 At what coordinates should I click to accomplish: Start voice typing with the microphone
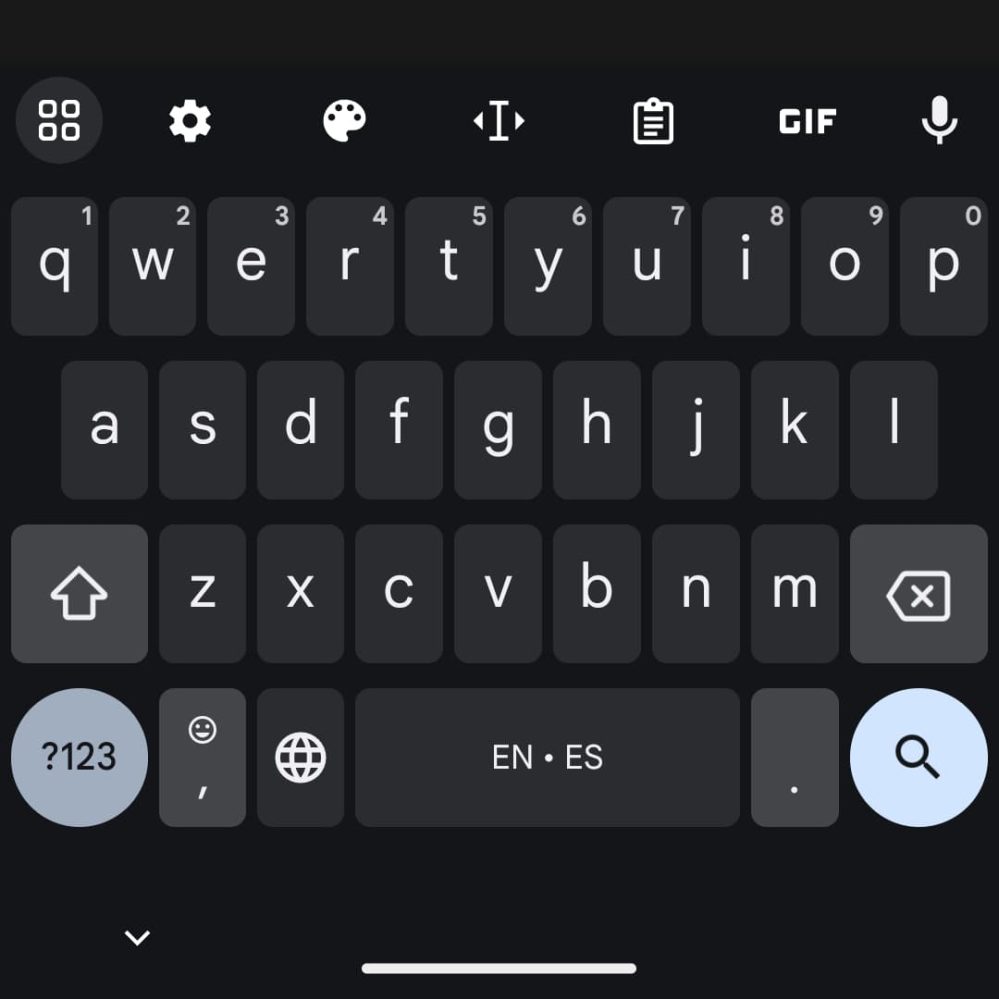coord(938,122)
